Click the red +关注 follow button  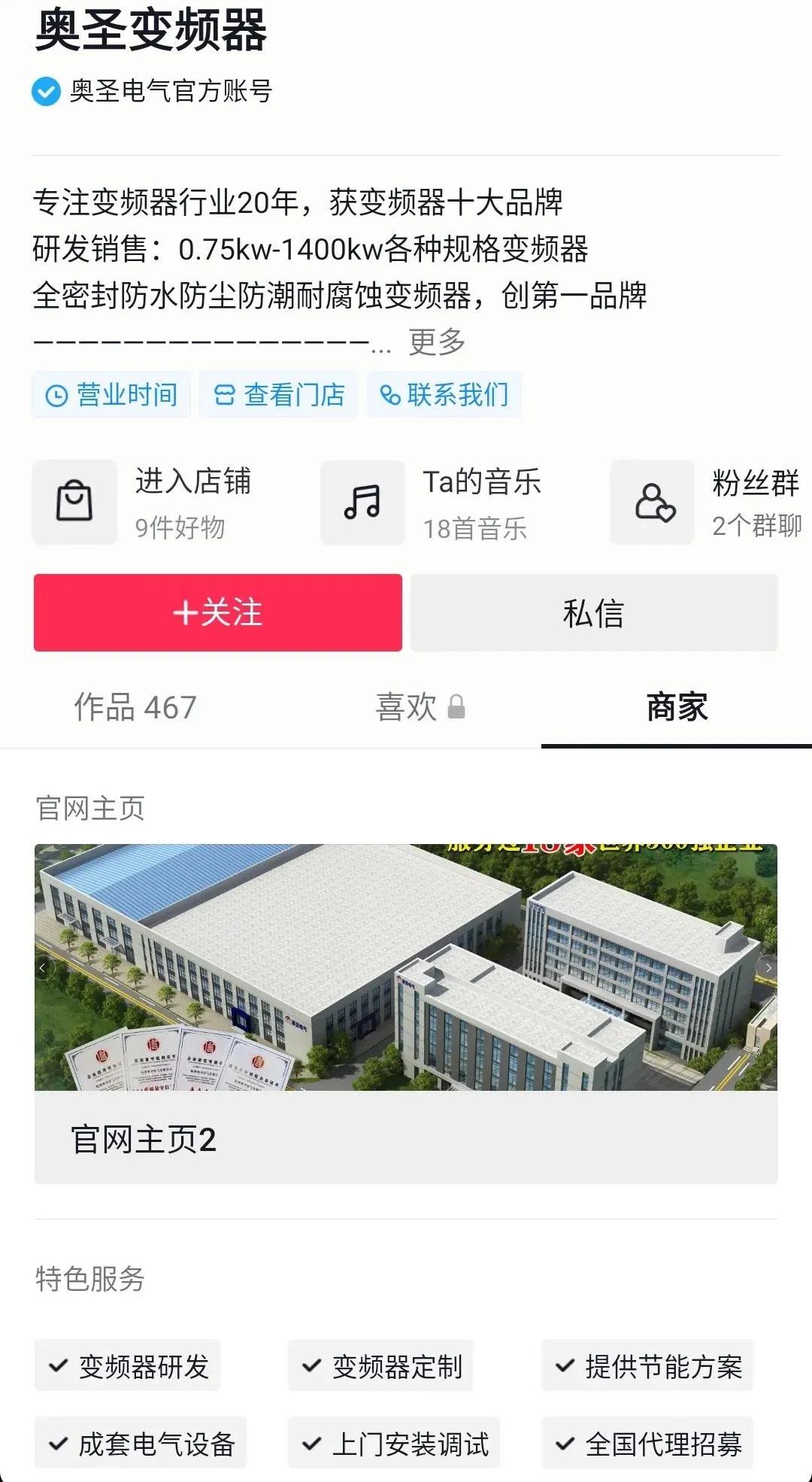coord(217,613)
